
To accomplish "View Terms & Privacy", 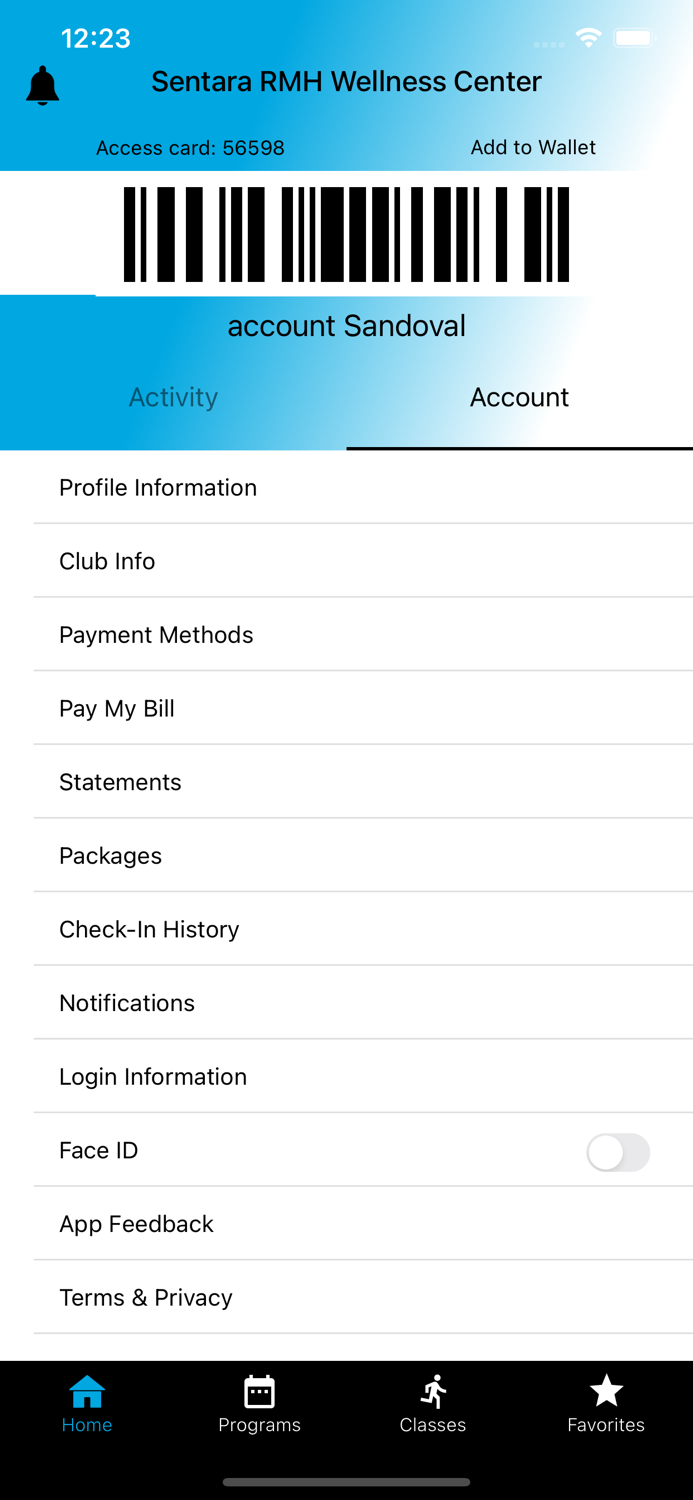I will pos(146,1298).
